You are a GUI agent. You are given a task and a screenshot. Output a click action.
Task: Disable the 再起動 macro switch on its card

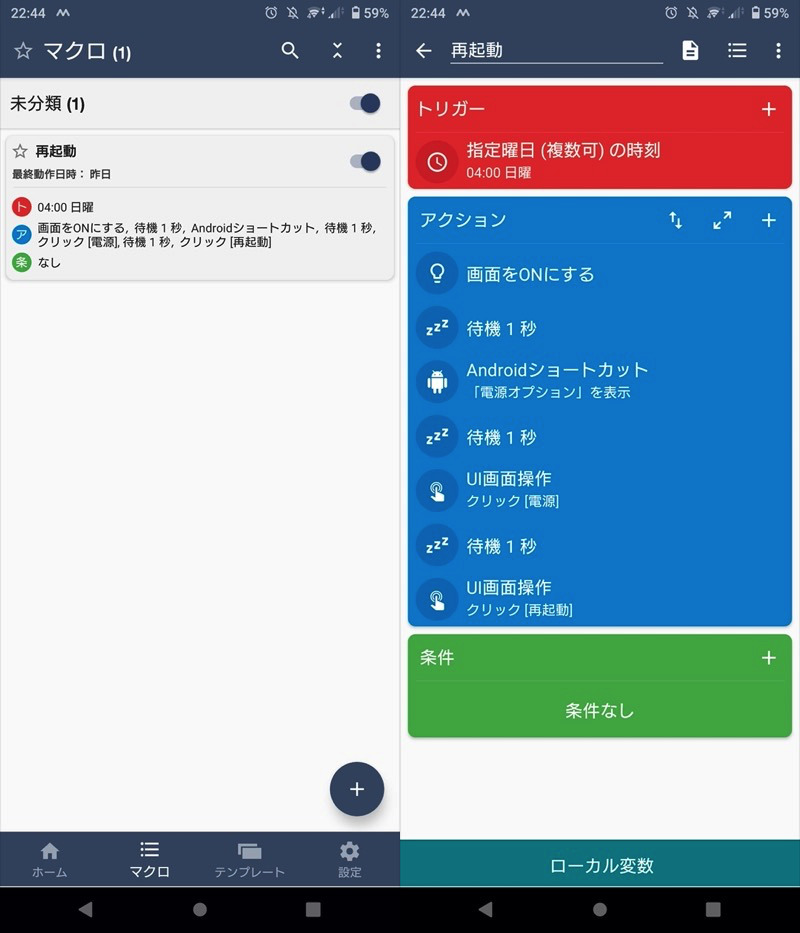point(365,161)
